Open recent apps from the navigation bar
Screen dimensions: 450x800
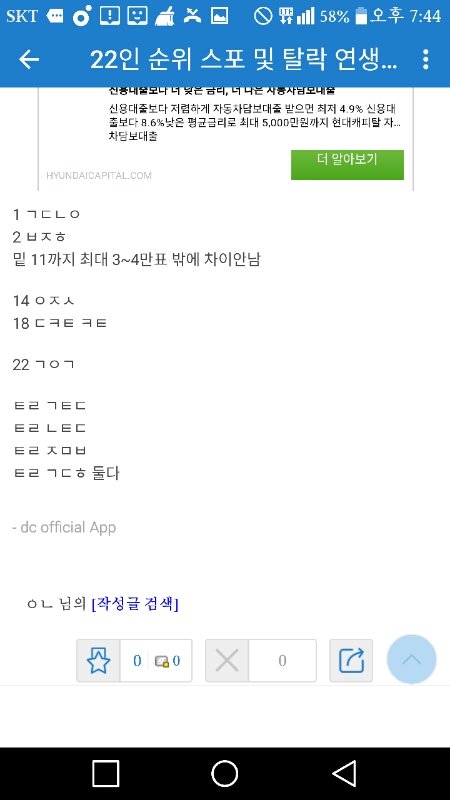click(106, 773)
